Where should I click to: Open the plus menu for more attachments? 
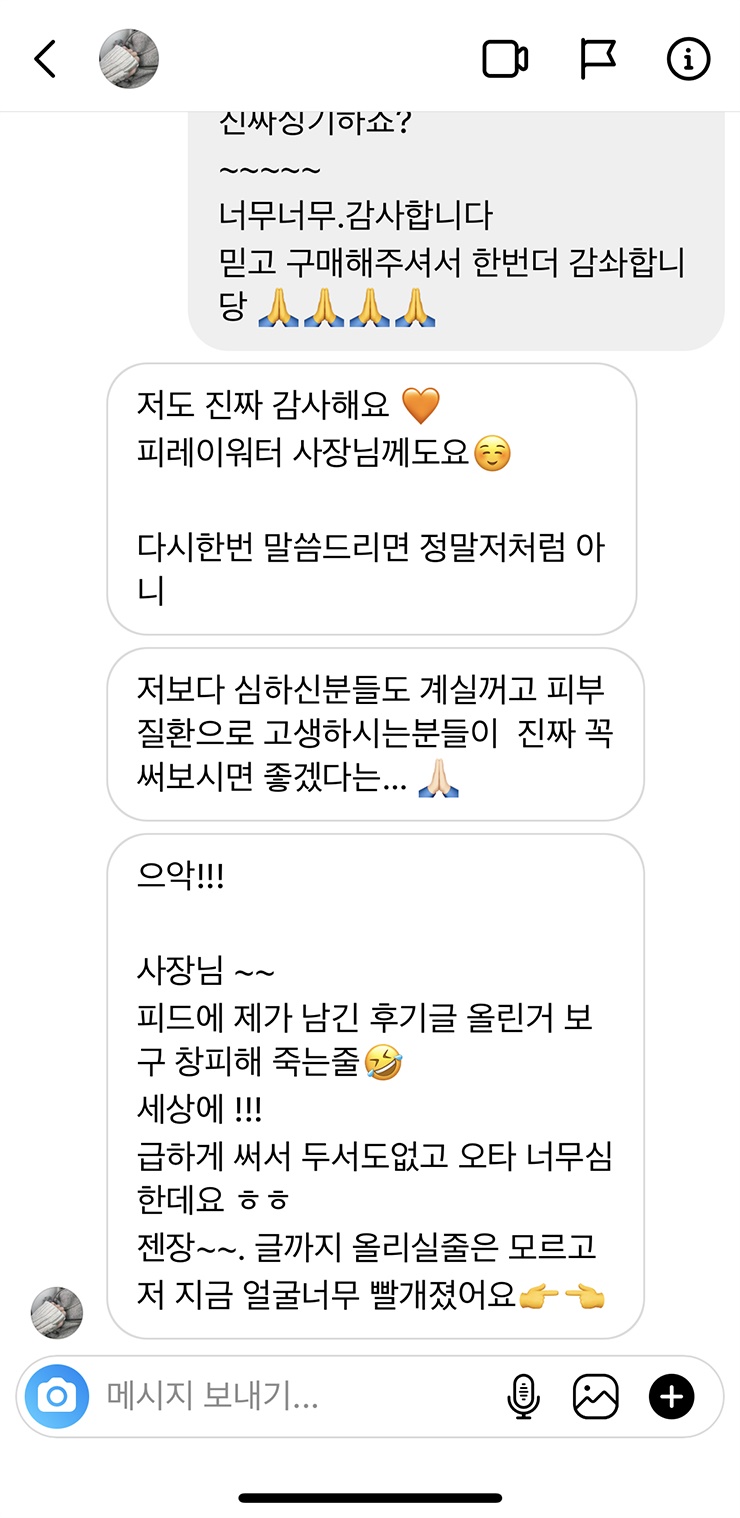tap(671, 1396)
